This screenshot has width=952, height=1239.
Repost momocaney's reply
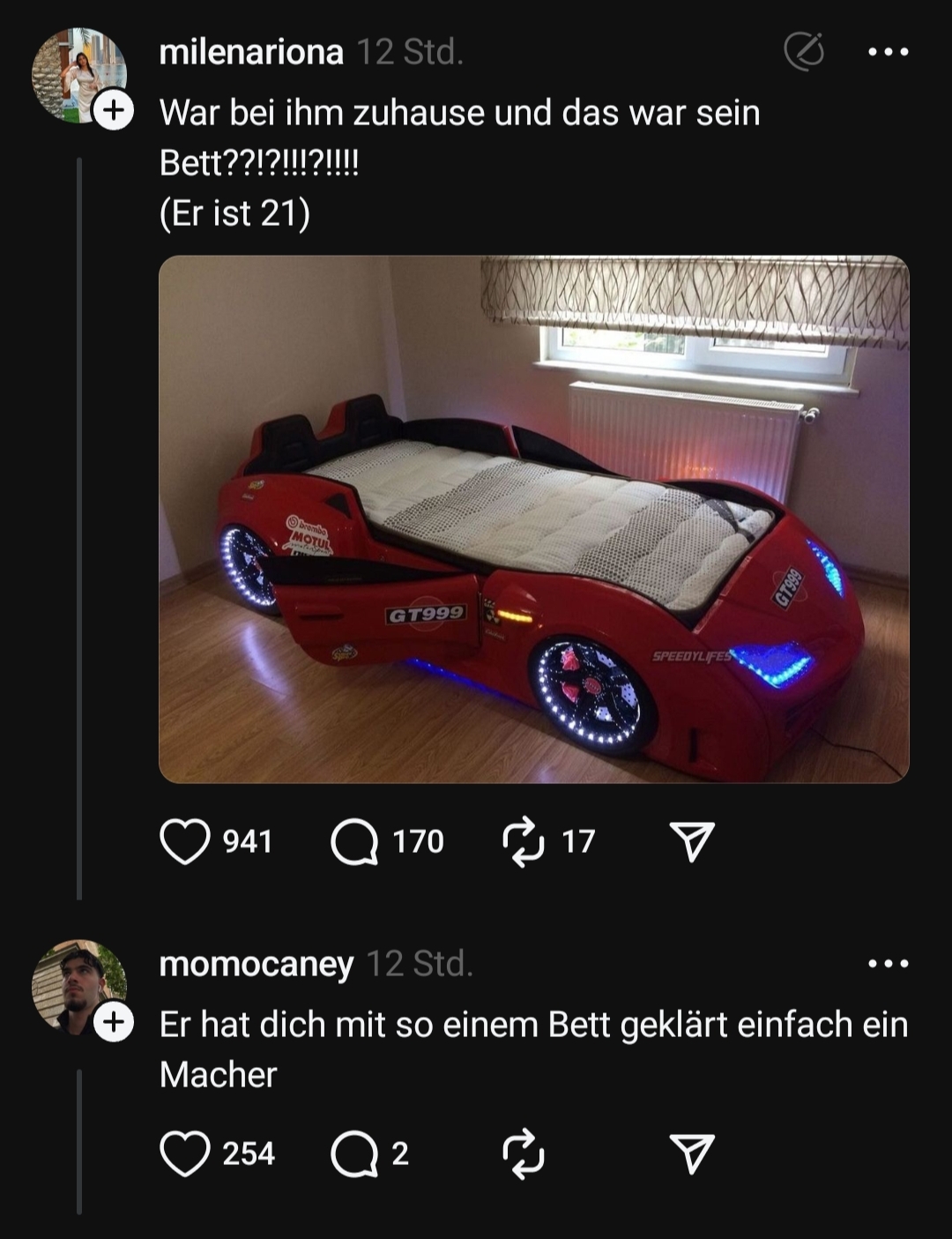pos(523,1153)
